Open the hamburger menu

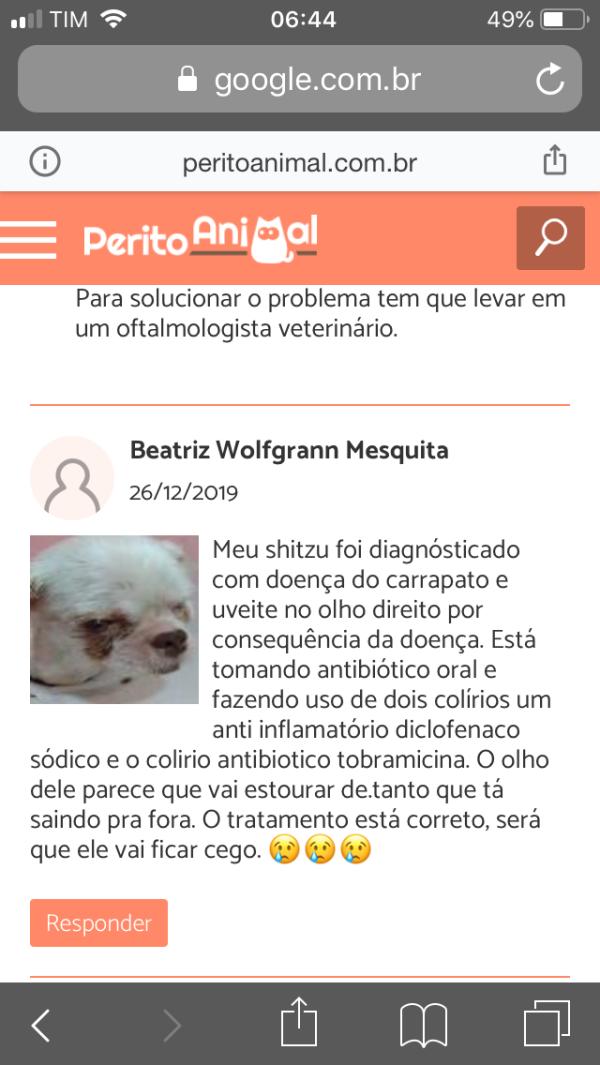29,238
